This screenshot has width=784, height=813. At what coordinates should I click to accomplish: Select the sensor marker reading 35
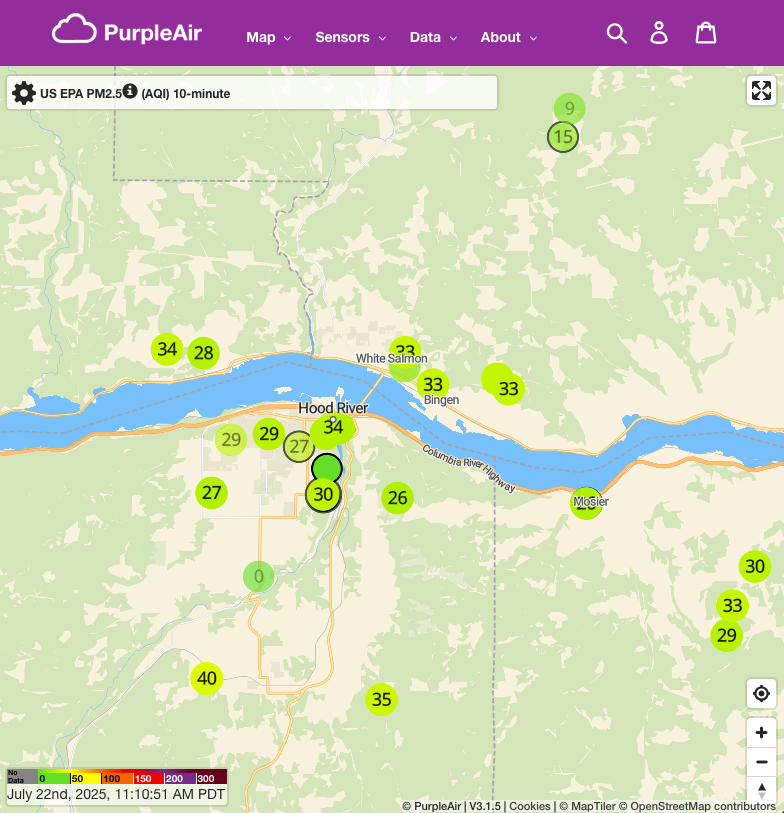(381, 699)
